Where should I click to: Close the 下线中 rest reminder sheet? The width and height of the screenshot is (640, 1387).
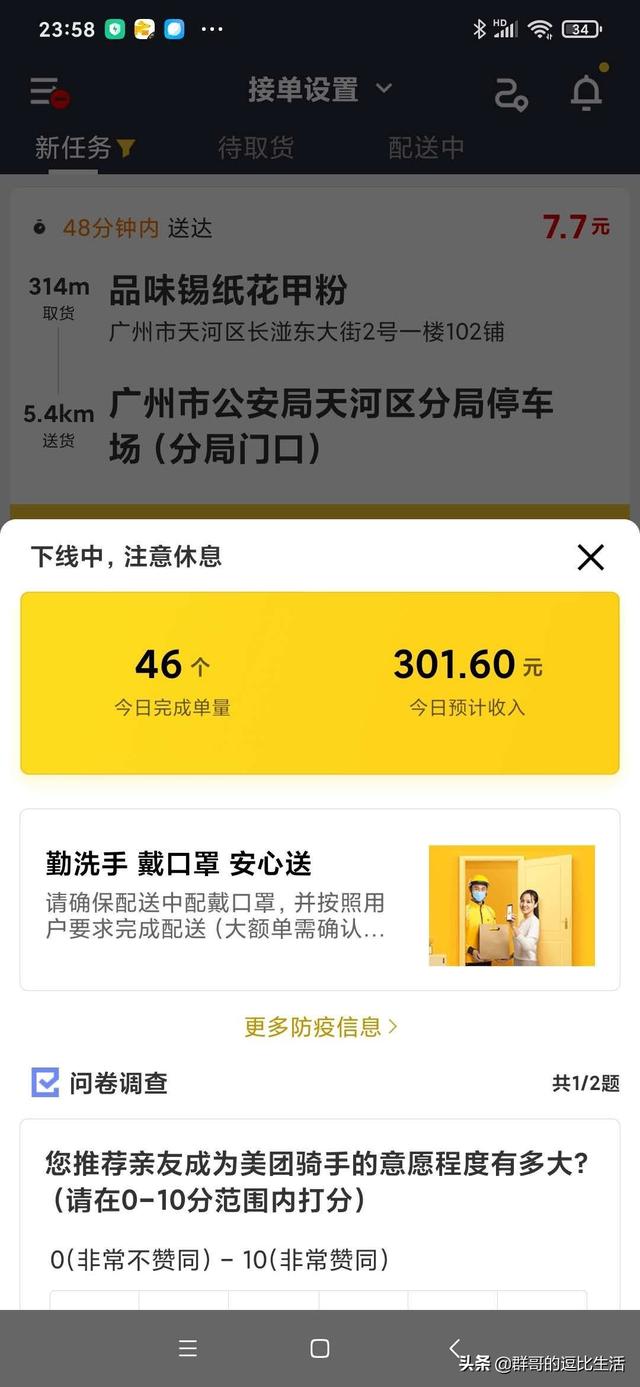[591, 557]
